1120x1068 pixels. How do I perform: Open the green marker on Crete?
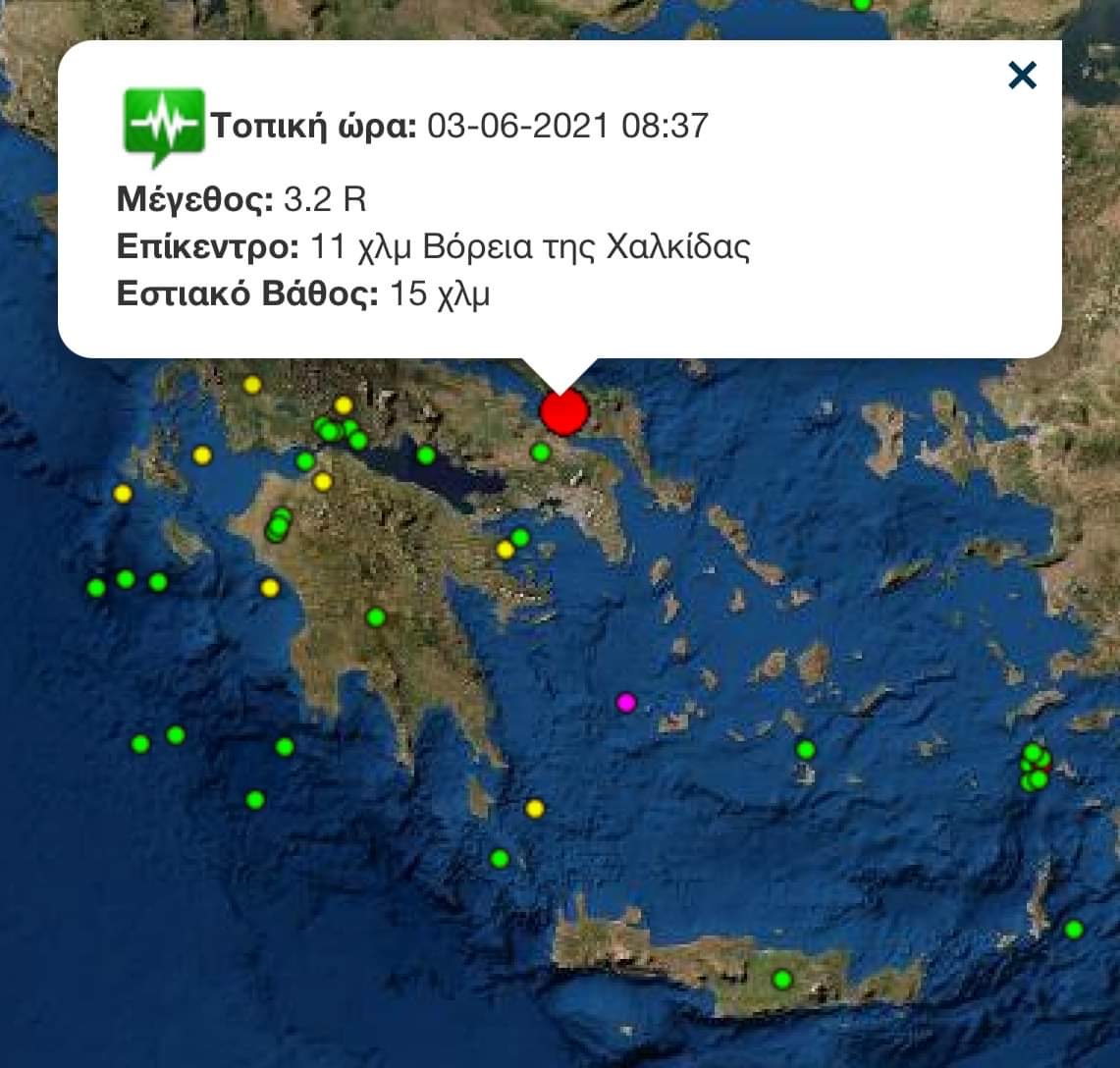(x=782, y=979)
